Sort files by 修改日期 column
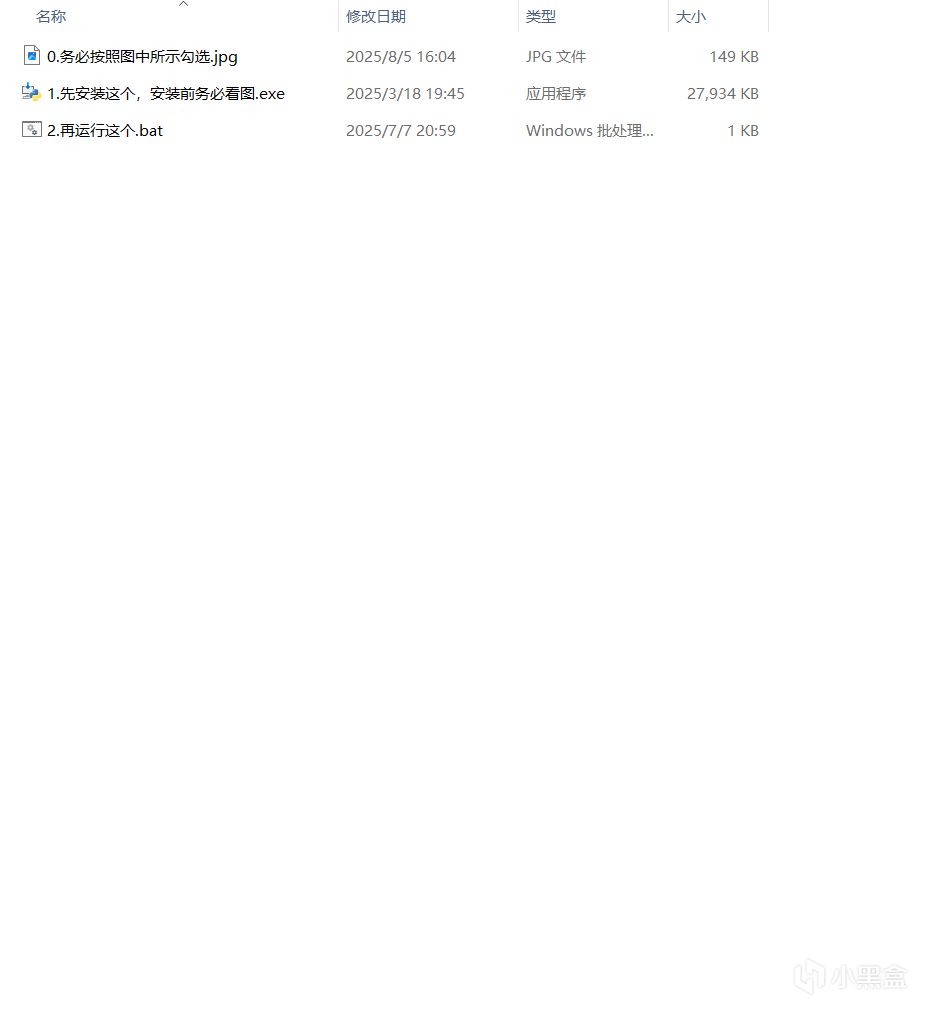 (x=376, y=17)
